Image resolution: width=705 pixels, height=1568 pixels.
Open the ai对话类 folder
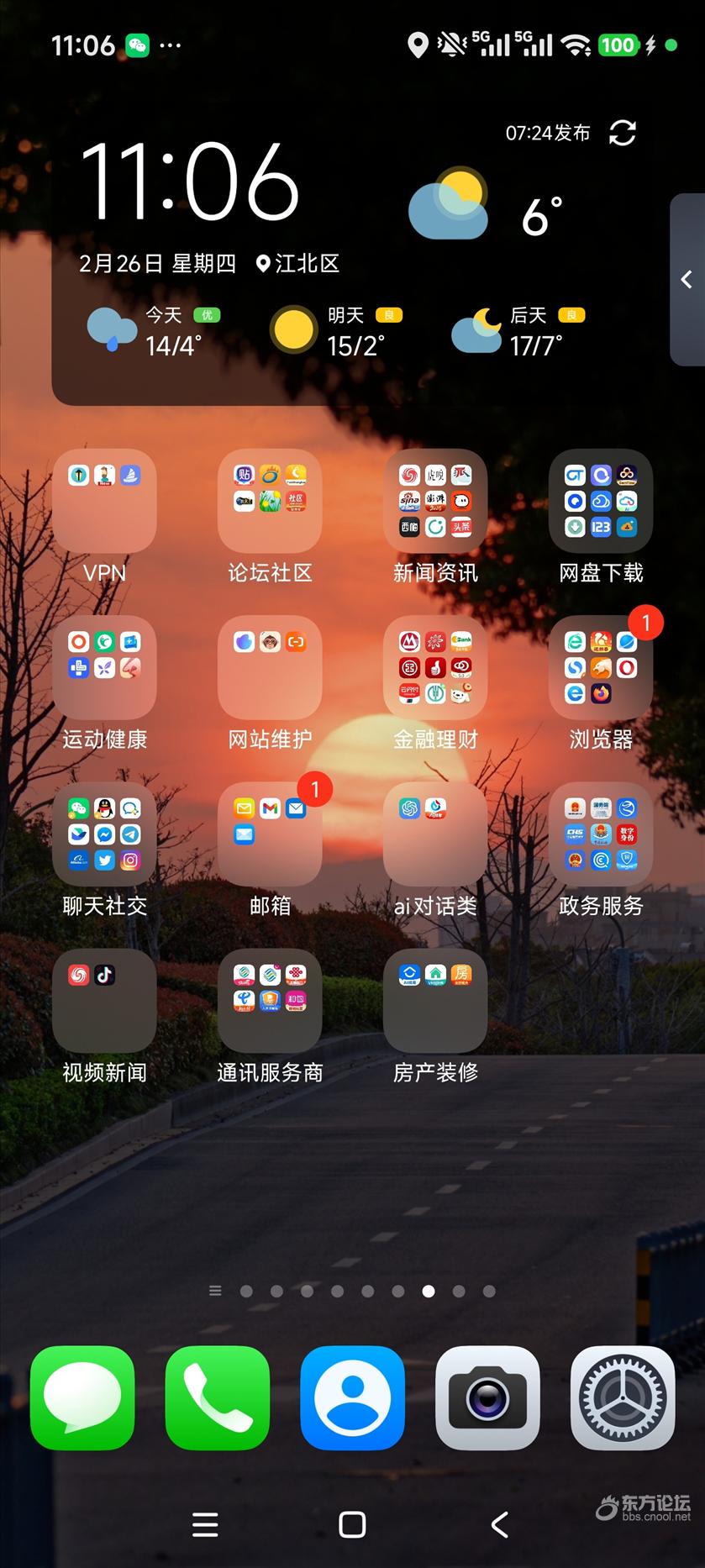[435, 834]
